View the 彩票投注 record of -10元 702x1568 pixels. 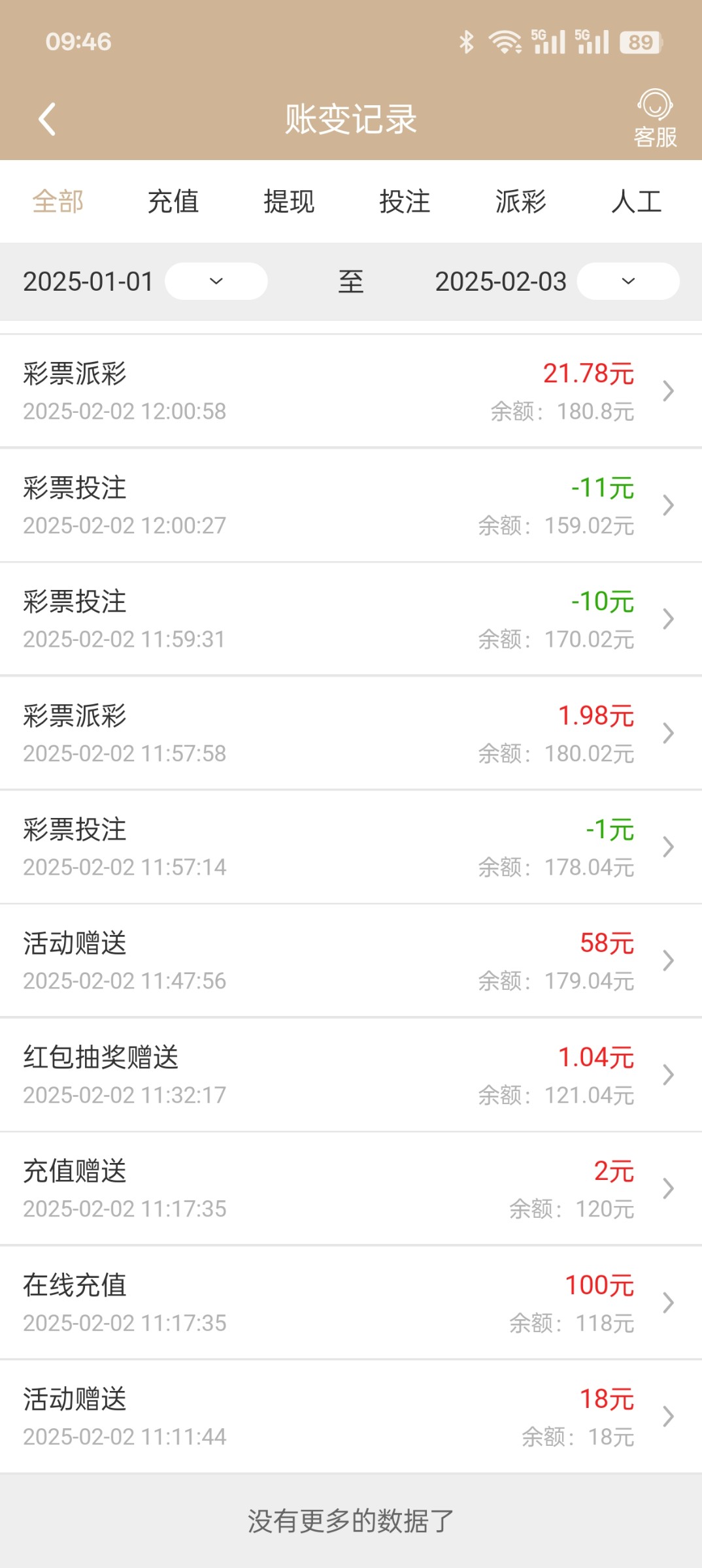(x=351, y=619)
